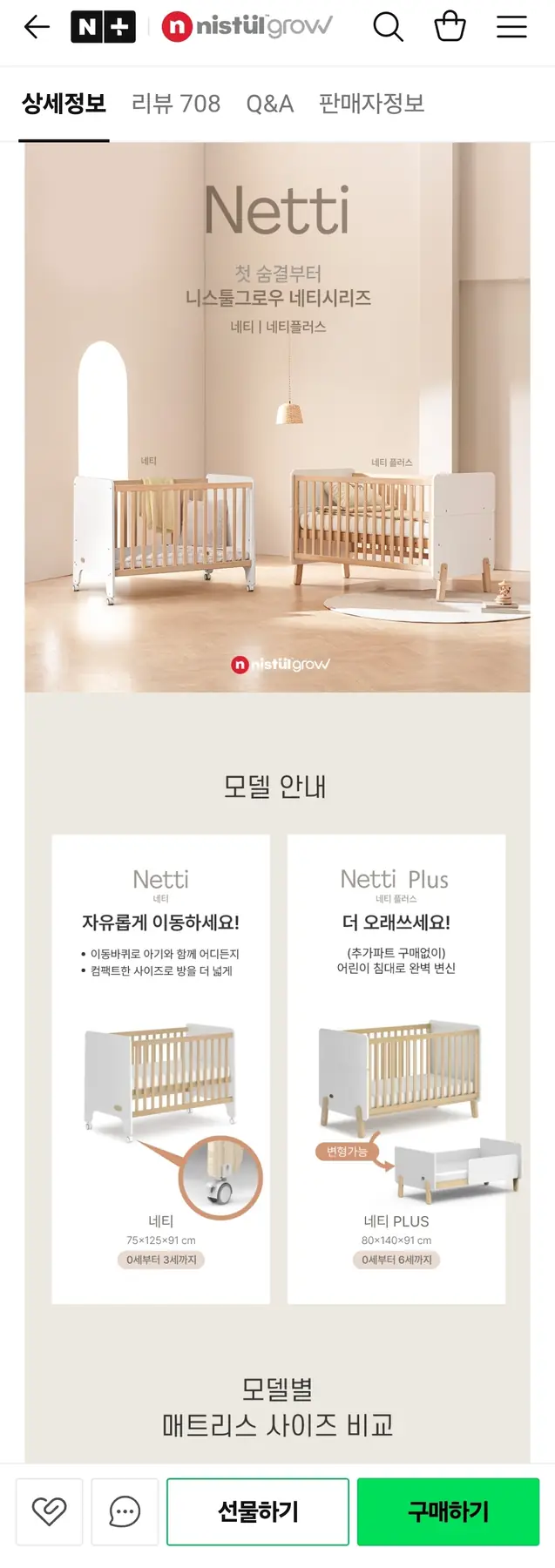This screenshot has height=1568, width=555.
Task: Open the search icon
Action: point(388,27)
